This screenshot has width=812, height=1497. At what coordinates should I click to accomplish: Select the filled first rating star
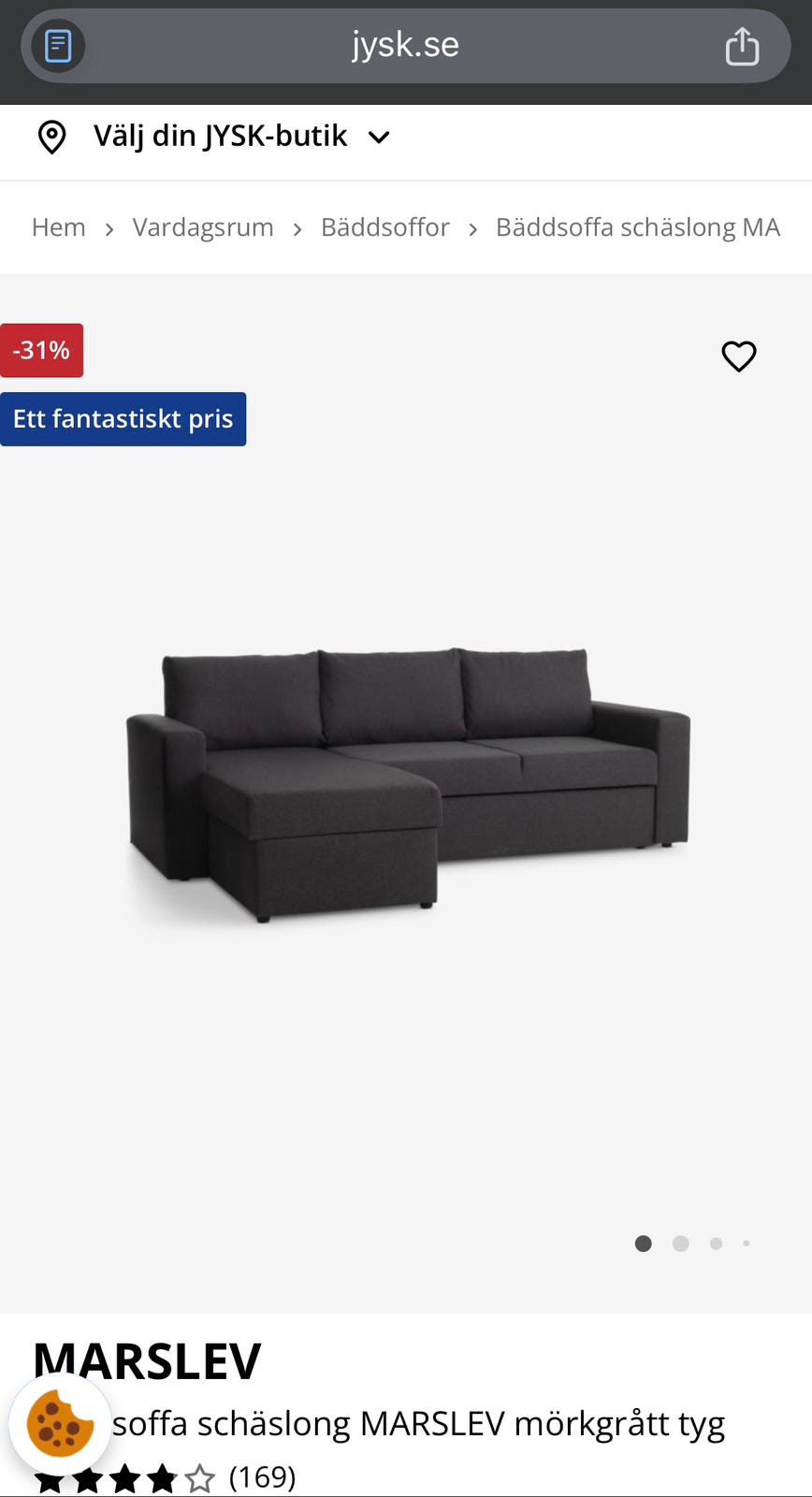[x=48, y=1476]
